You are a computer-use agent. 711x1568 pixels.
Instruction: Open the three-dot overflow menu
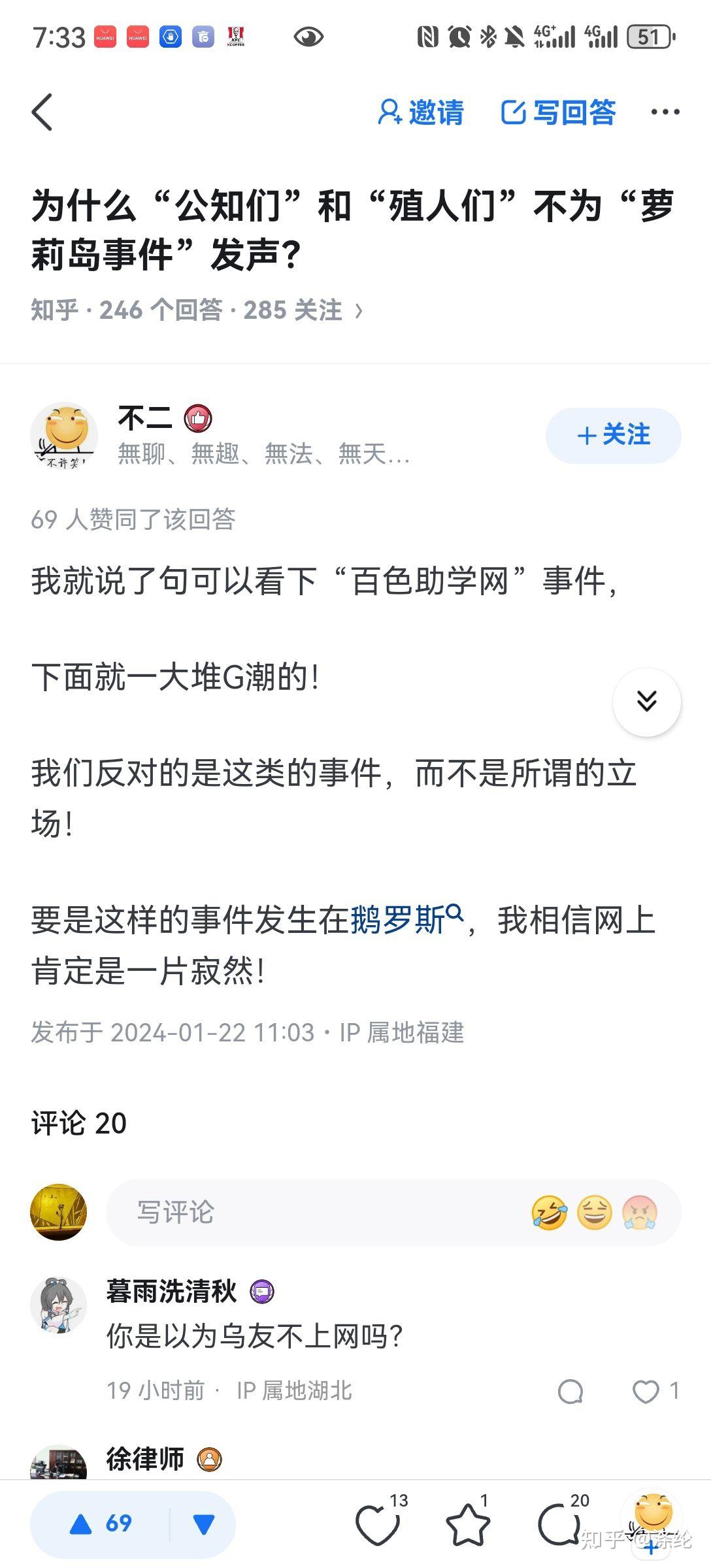point(665,112)
